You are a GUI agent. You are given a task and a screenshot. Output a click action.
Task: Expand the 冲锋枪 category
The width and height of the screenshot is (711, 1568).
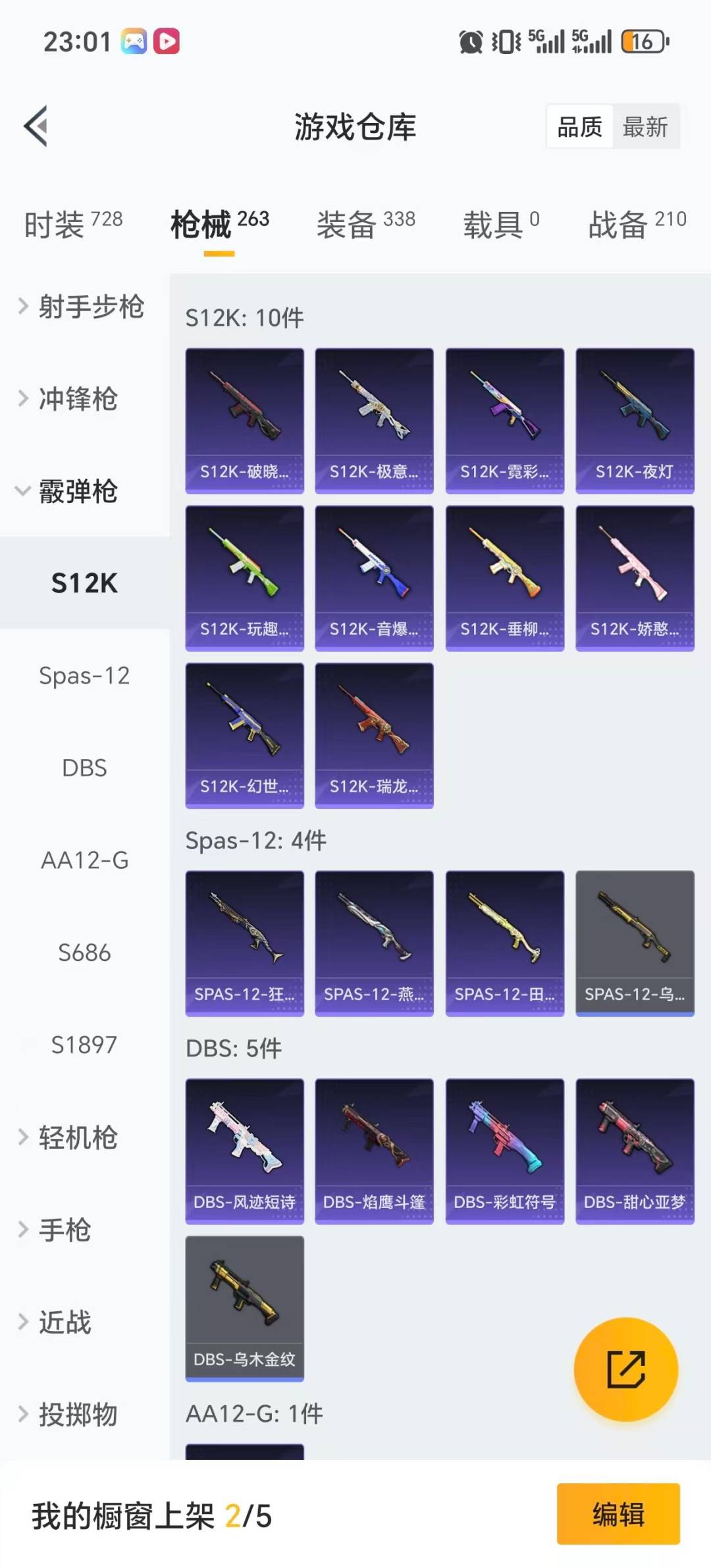(x=78, y=398)
